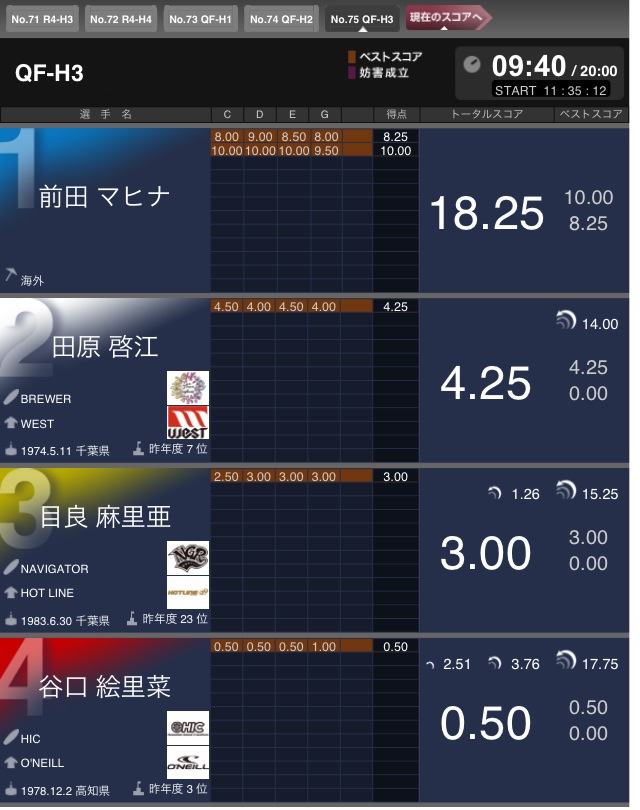The image size is (640, 810).
Task: Switch to the No.71 R4-H3 heat tab
Action: (x=41, y=18)
